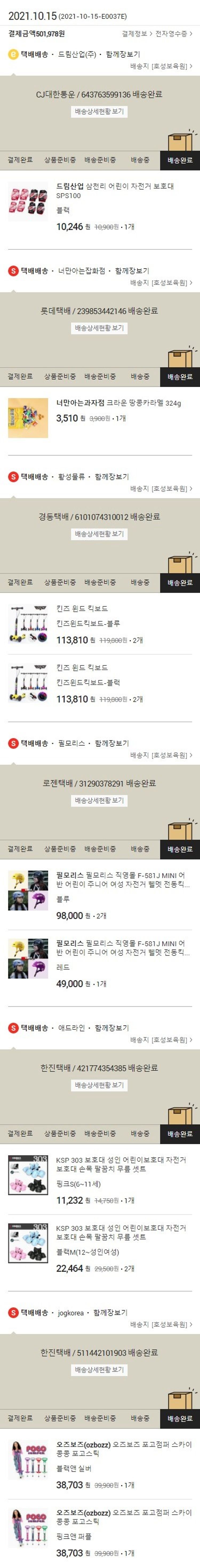The image size is (200, 1568).
Task: View 배송상세현황 for 한진택배 511442101903
Action: coord(99,1369)
